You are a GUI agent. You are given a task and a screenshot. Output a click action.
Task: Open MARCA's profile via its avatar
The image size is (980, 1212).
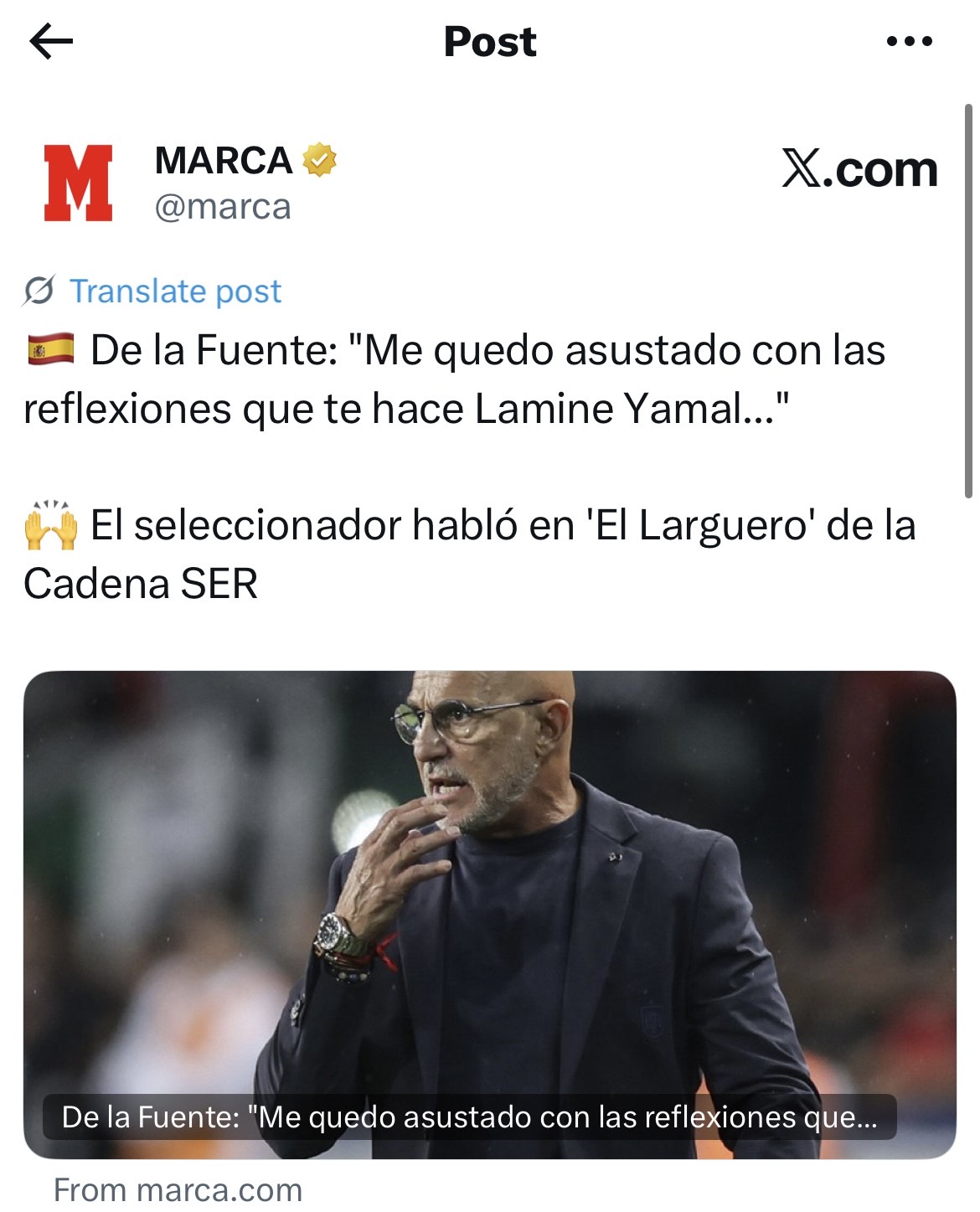[78, 183]
